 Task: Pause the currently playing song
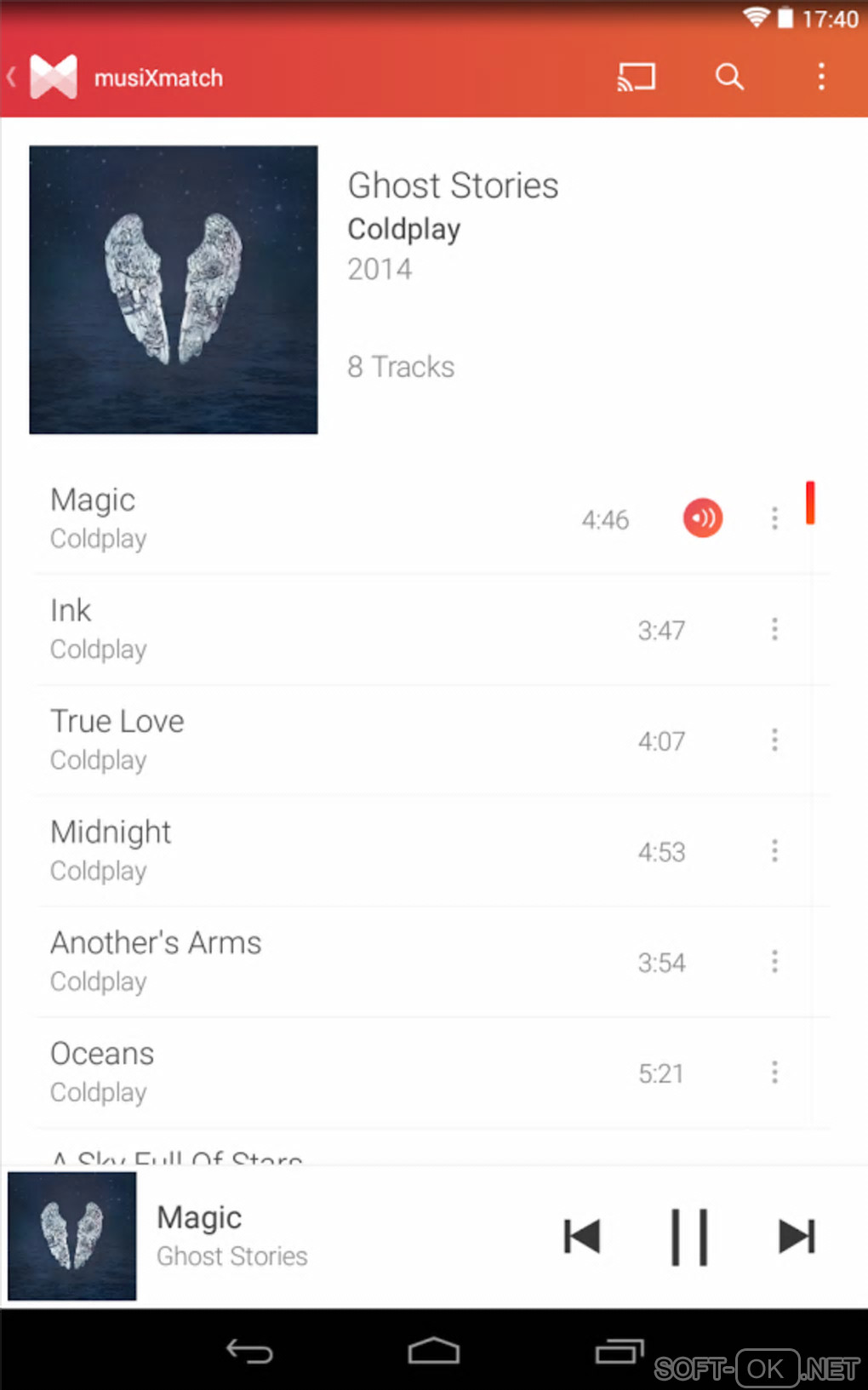(689, 1237)
